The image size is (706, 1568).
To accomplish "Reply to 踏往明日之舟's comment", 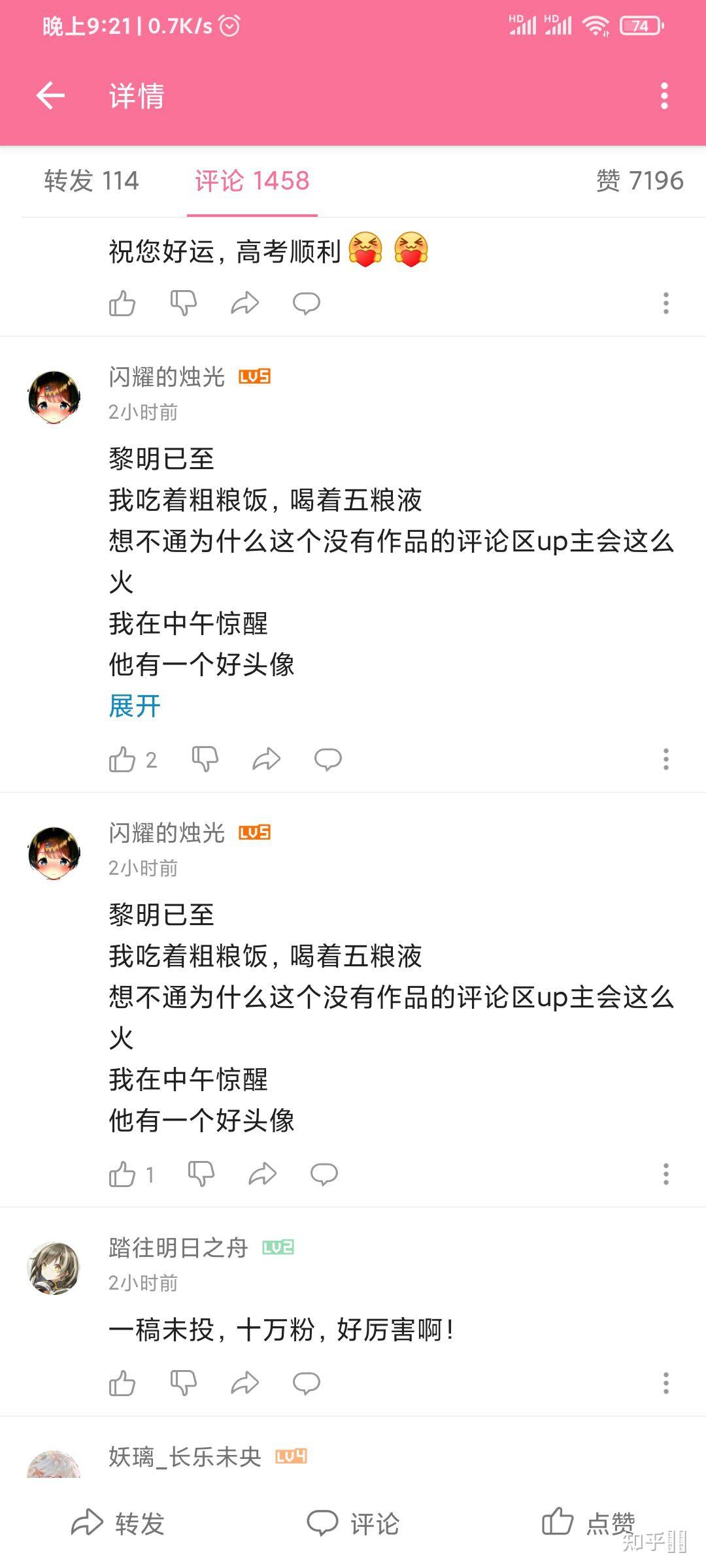I will click(306, 1383).
